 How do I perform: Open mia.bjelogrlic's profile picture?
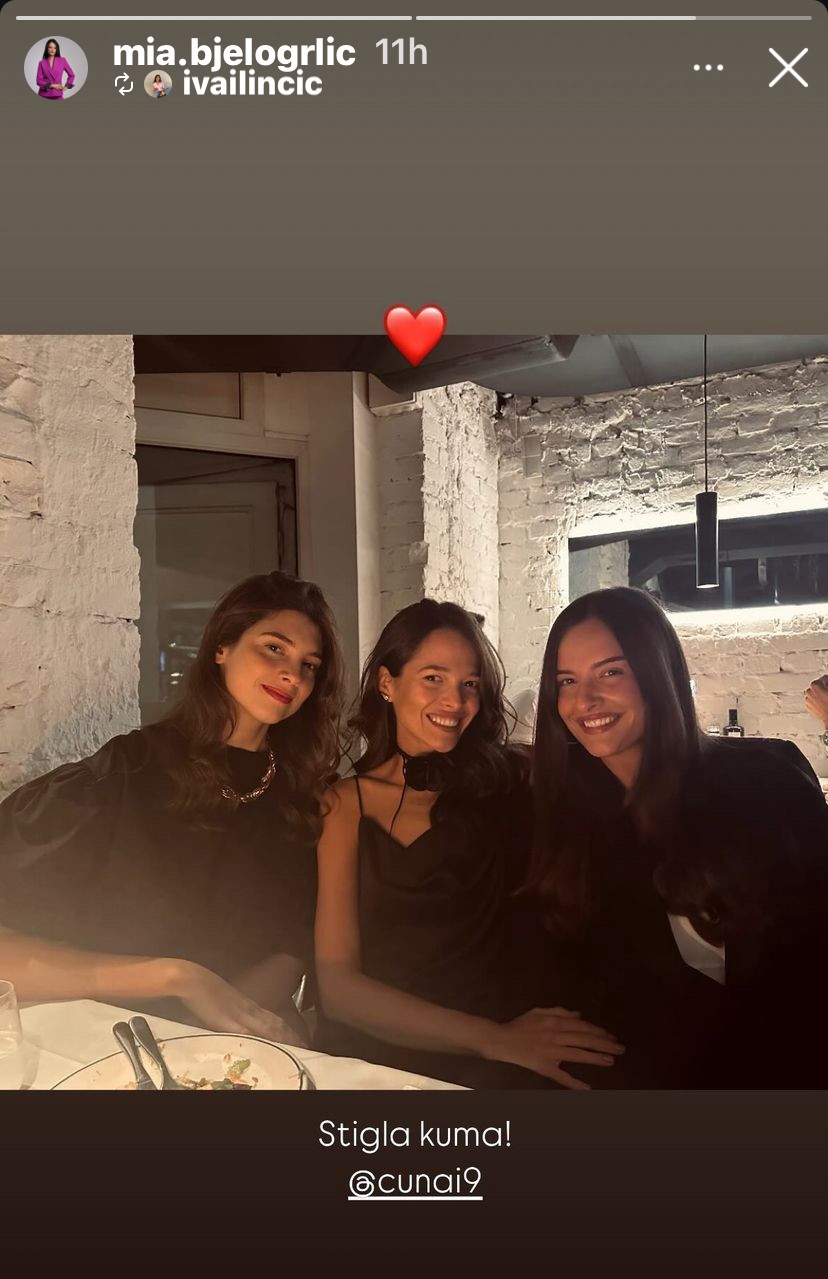[x=55, y=68]
